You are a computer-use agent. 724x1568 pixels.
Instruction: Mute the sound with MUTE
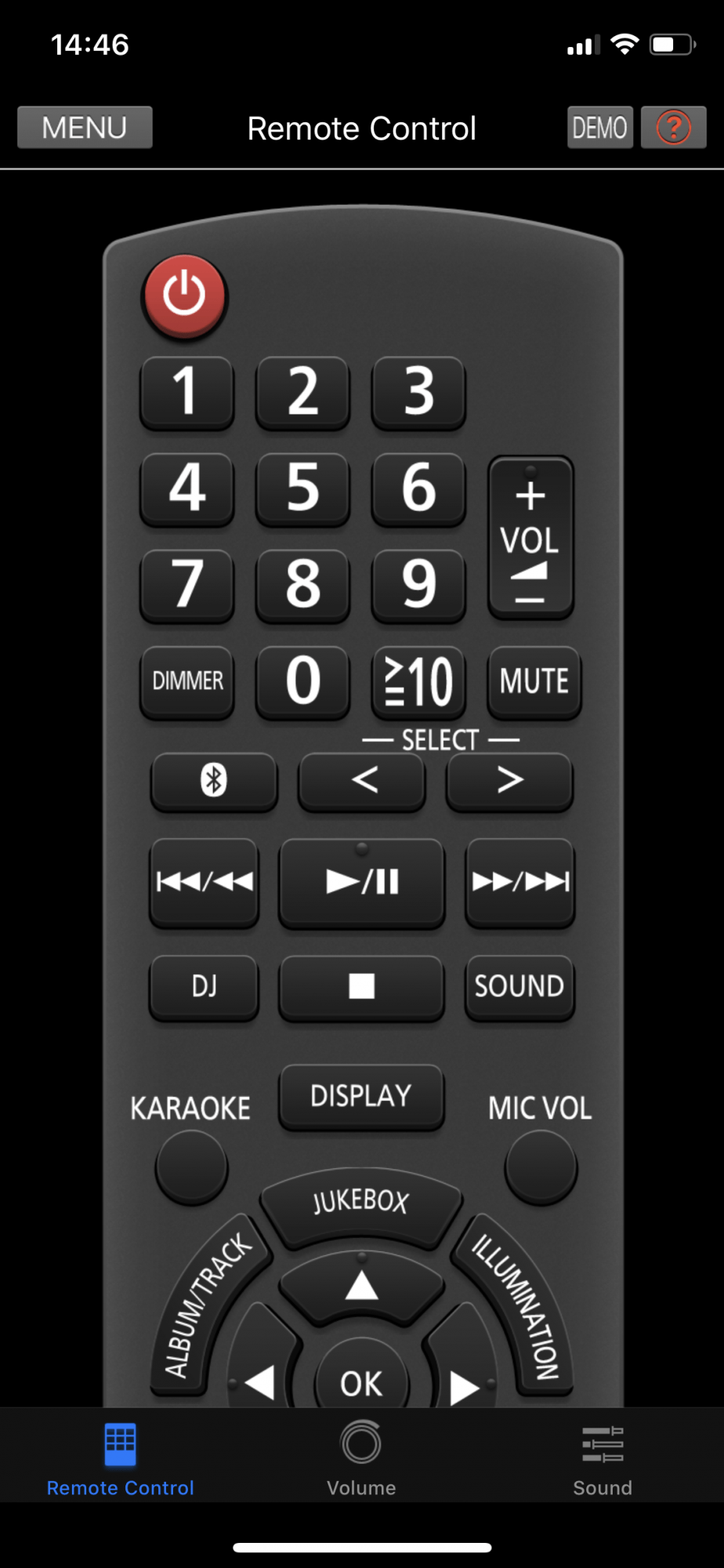click(x=534, y=680)
